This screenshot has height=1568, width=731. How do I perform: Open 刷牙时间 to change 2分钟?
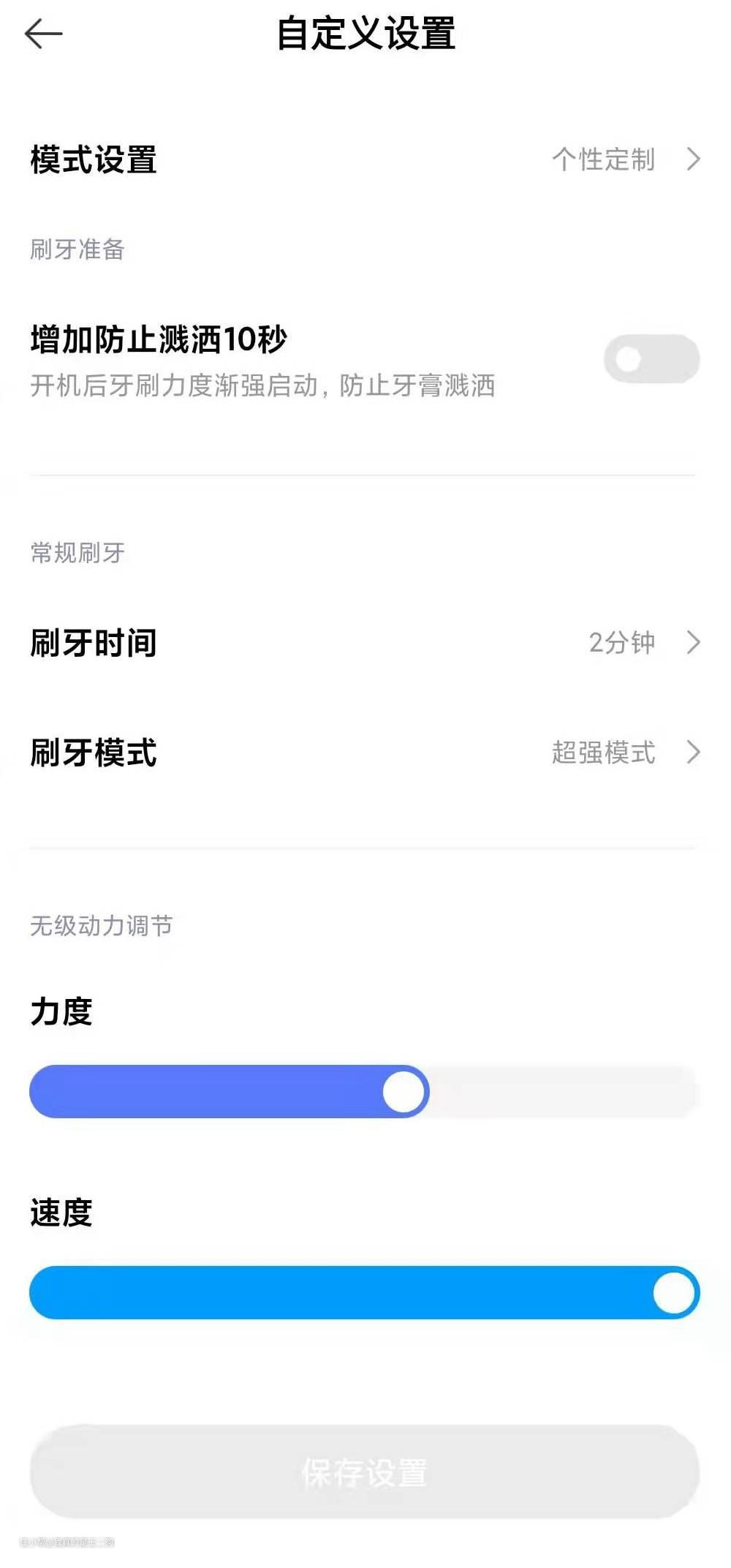point(365,643)
